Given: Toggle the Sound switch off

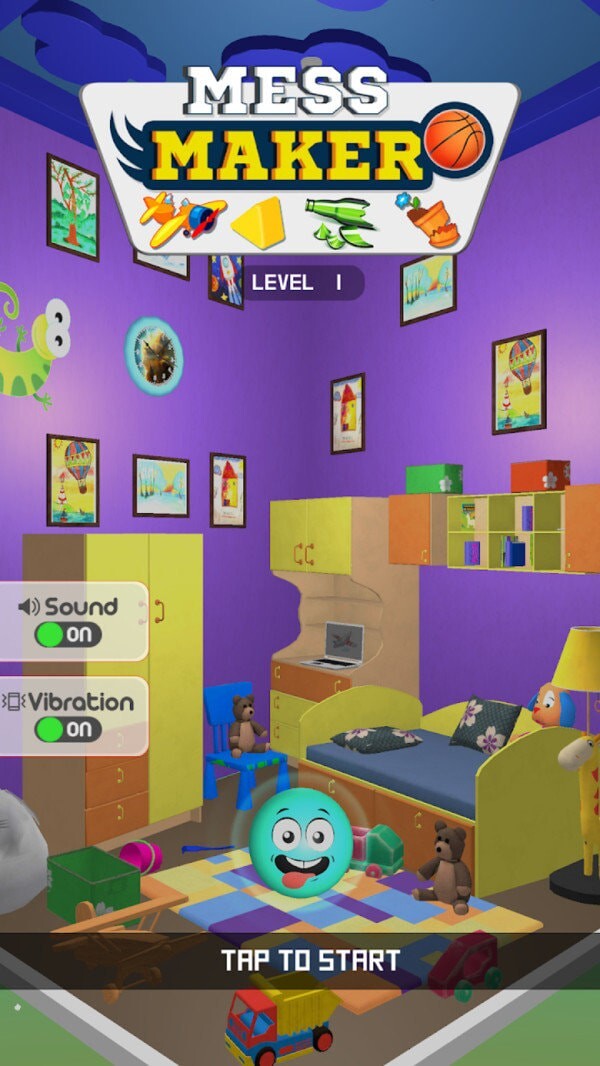Looking at the screenshot, I should click(68, 635).
